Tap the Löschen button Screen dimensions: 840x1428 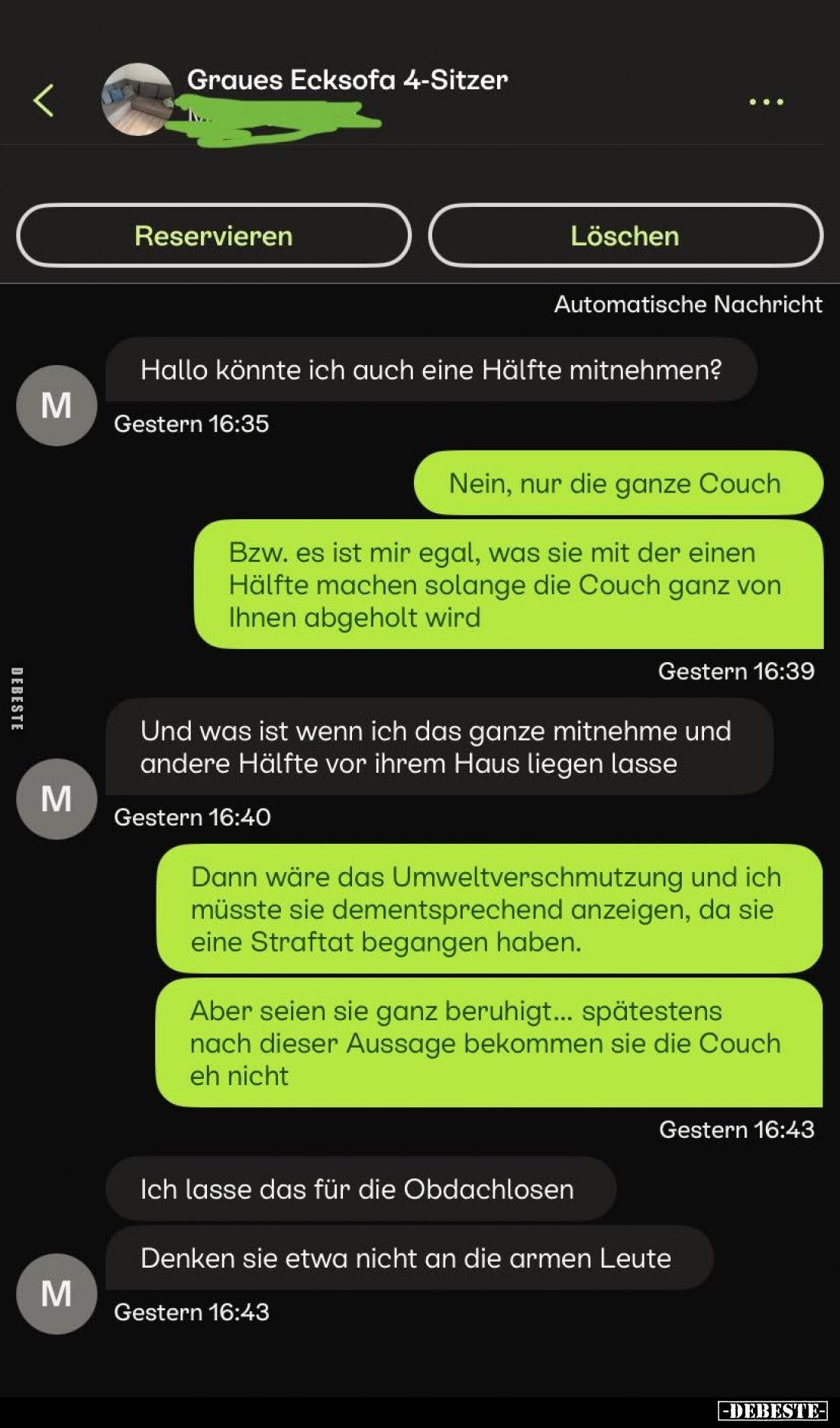click(625, 236)
